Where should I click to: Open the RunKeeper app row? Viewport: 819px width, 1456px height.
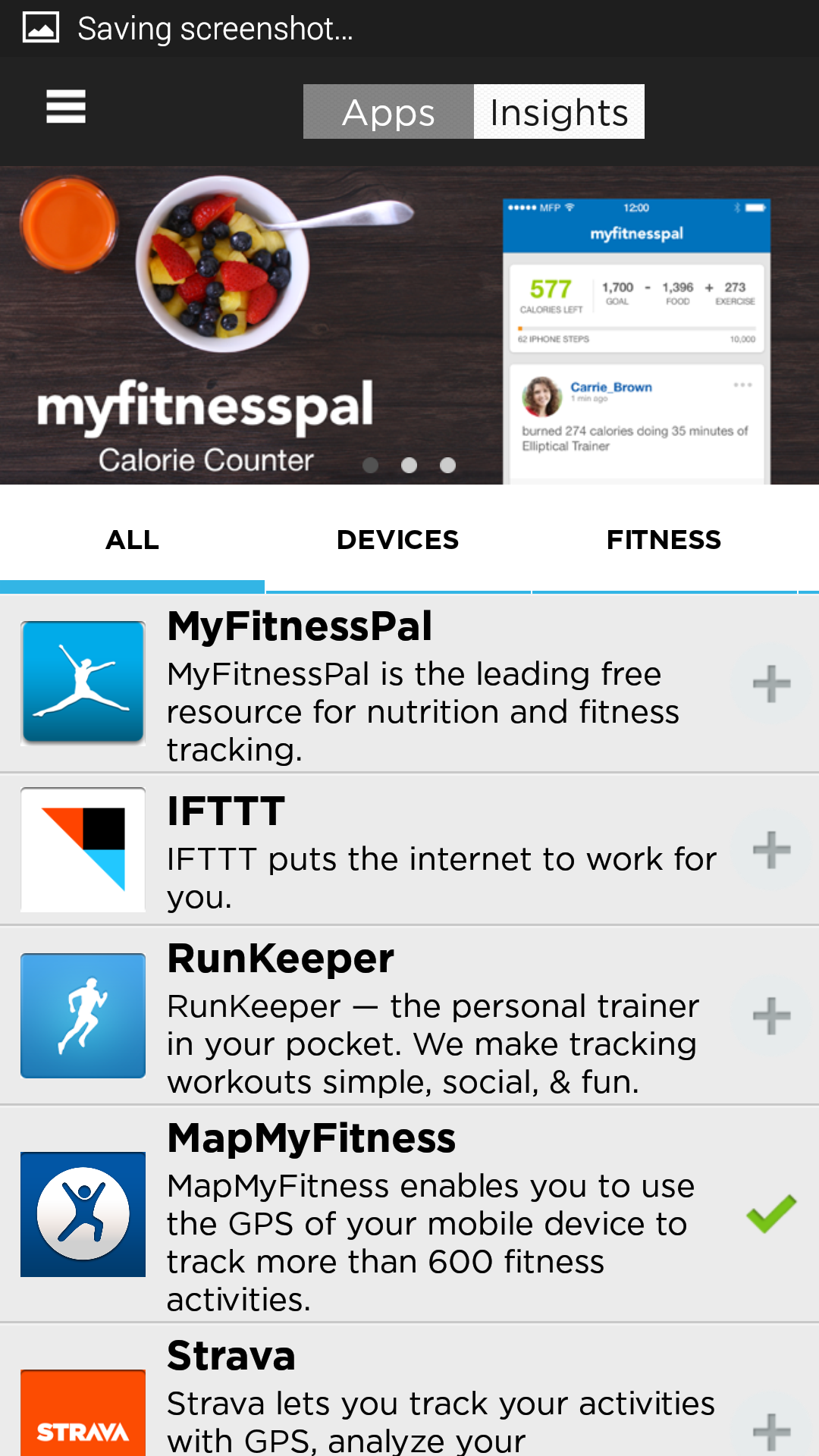coord(409,1015)
